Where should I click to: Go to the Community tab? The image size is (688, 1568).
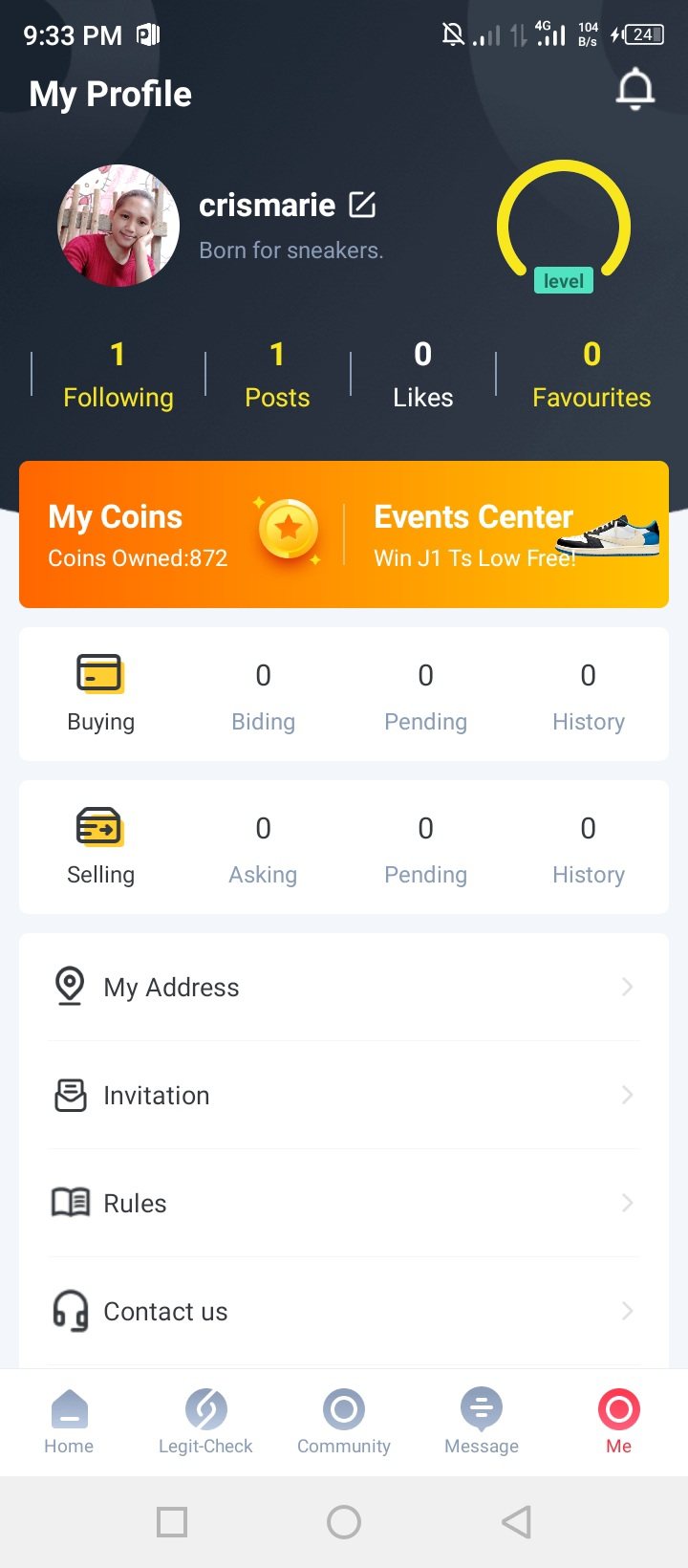click(x=344, y=1422)
